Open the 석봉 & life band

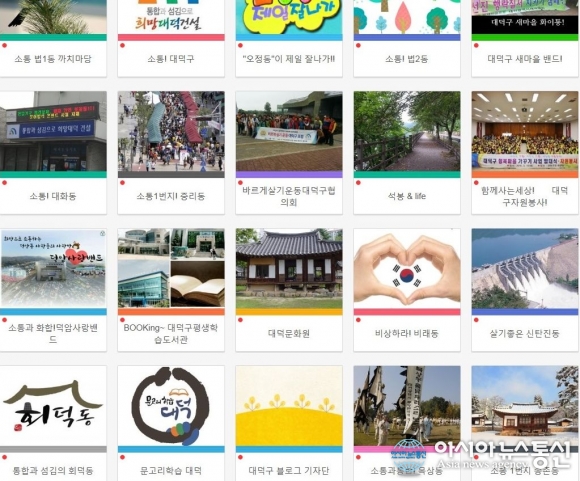[407, 153]
